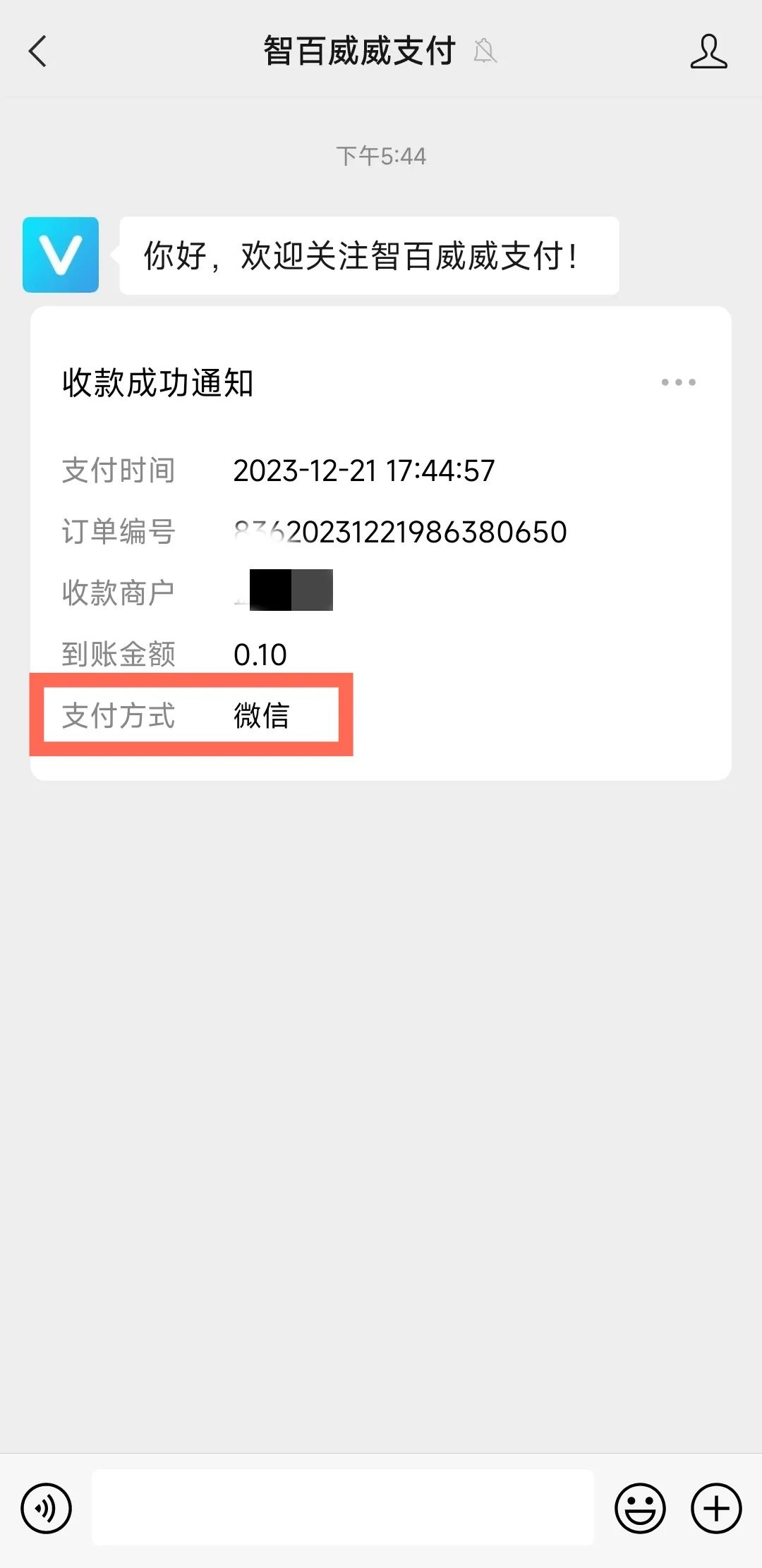
Task: Switch to voice input
Action: (x=47, y=1509)
